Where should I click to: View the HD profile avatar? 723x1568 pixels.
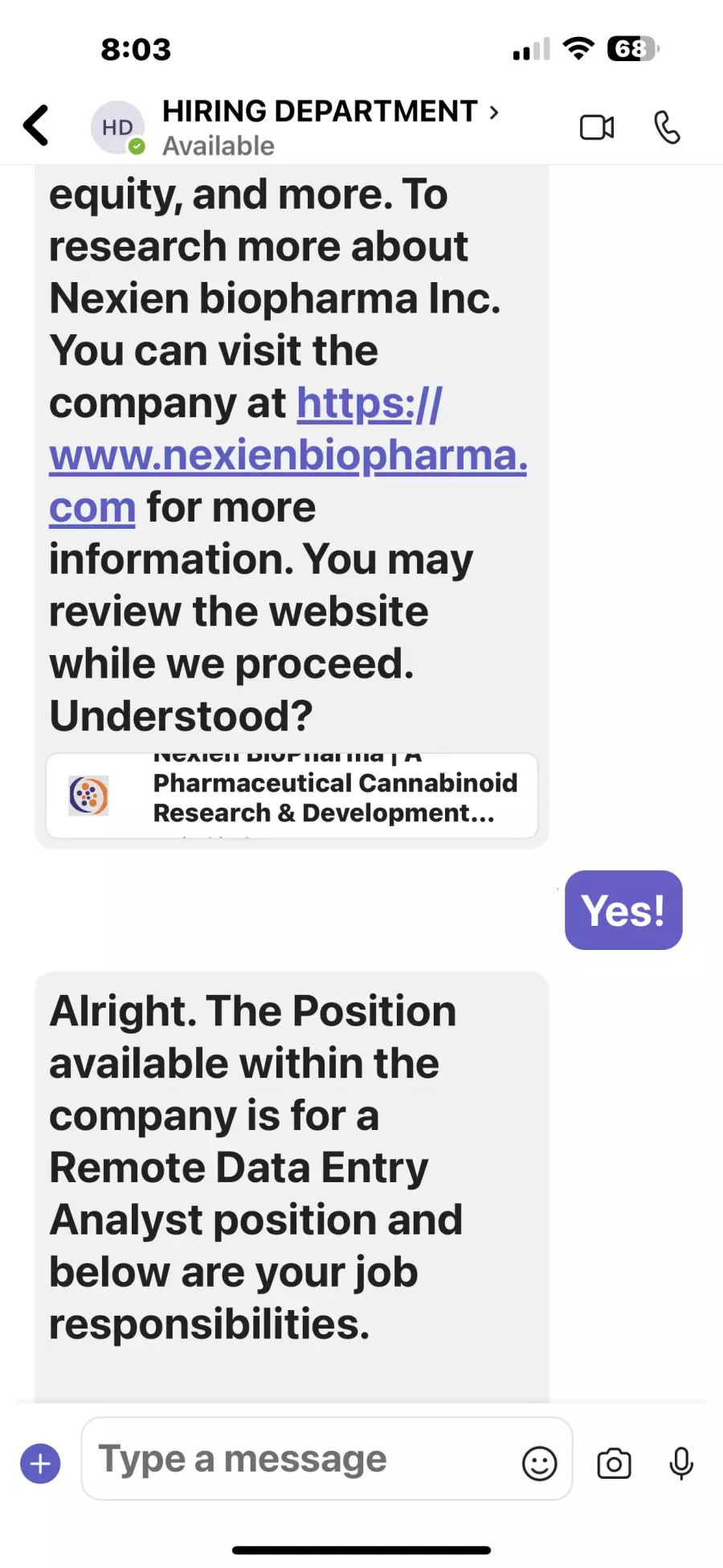117,127
